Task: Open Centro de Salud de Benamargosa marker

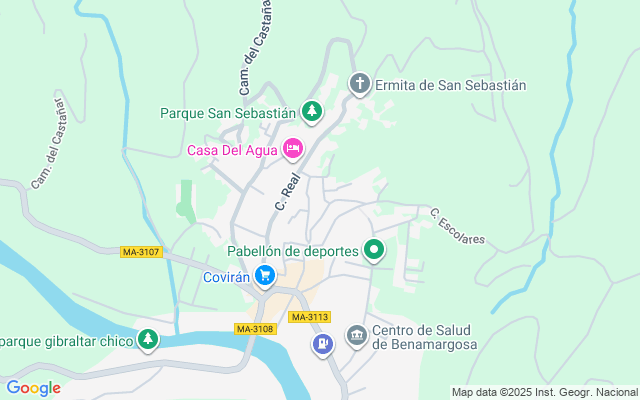Action: click(357, 336)
